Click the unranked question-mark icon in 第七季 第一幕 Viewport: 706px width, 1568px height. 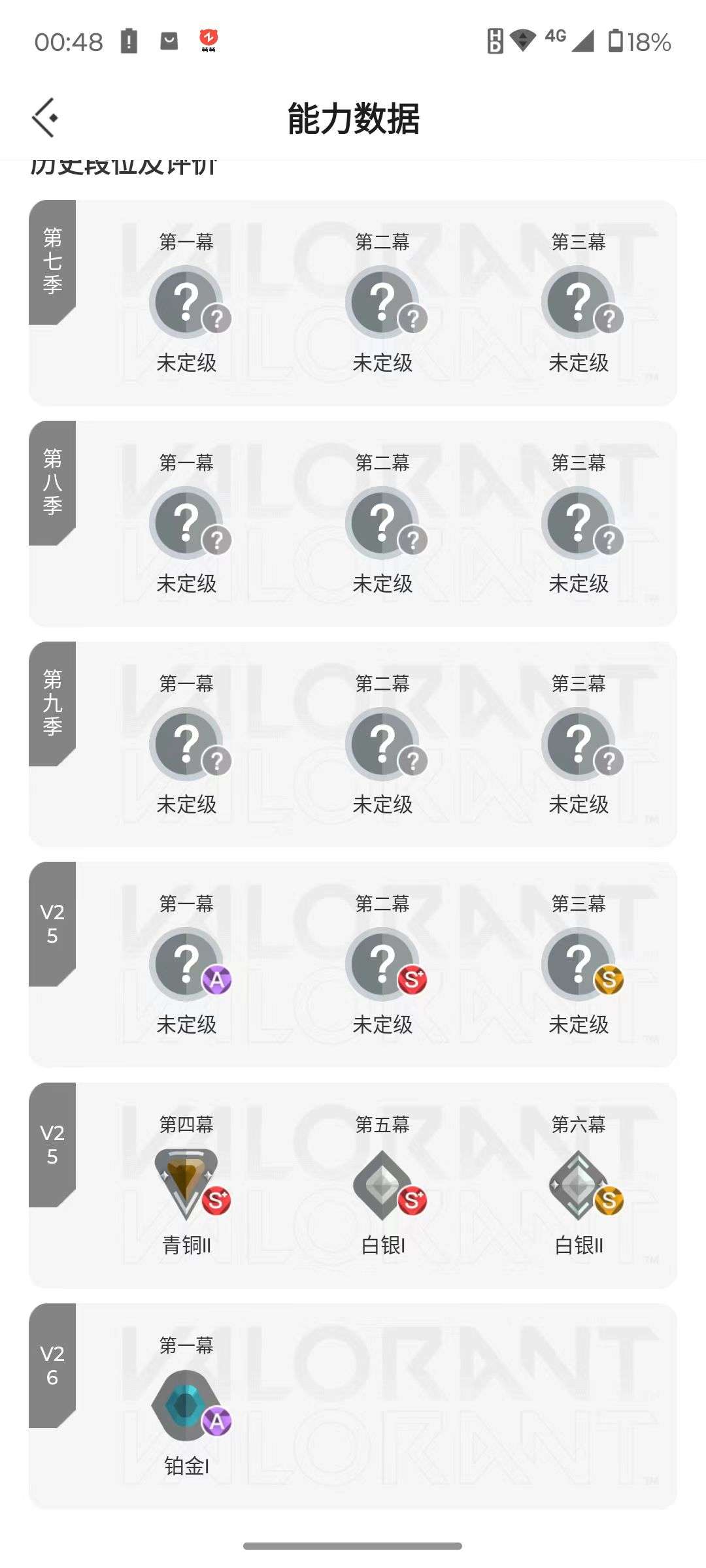(186, 301)
